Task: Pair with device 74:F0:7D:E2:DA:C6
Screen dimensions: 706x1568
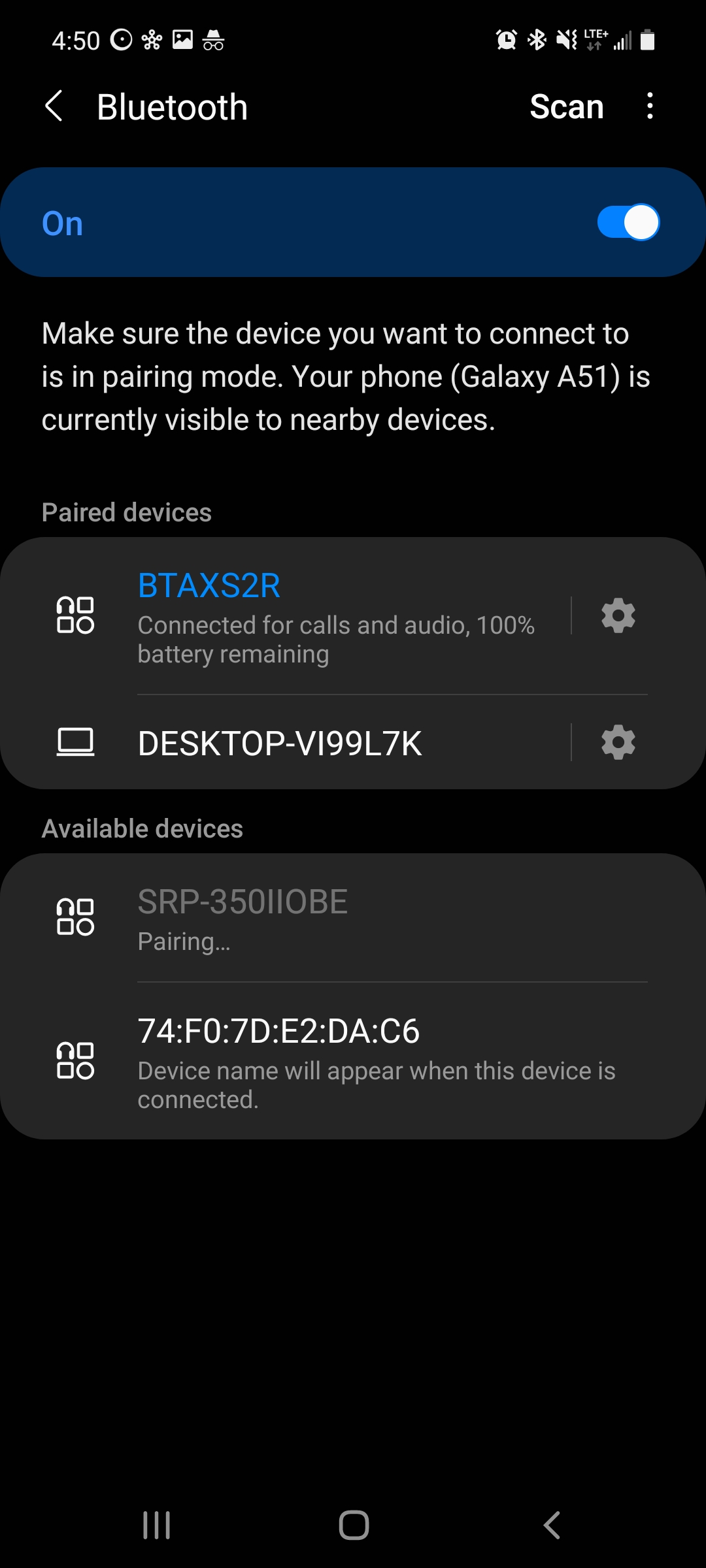Action: click(x=353, y=1062)
